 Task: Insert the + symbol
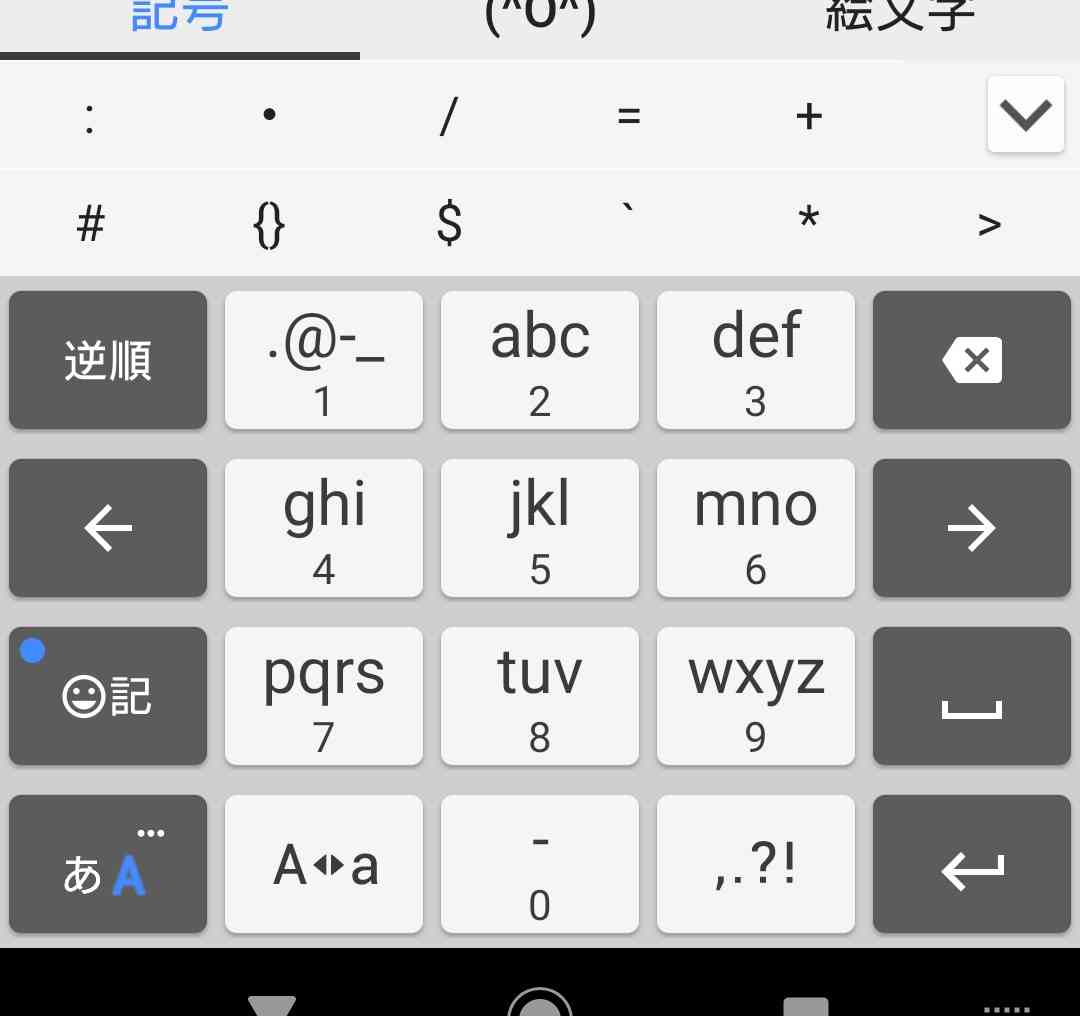809,116
